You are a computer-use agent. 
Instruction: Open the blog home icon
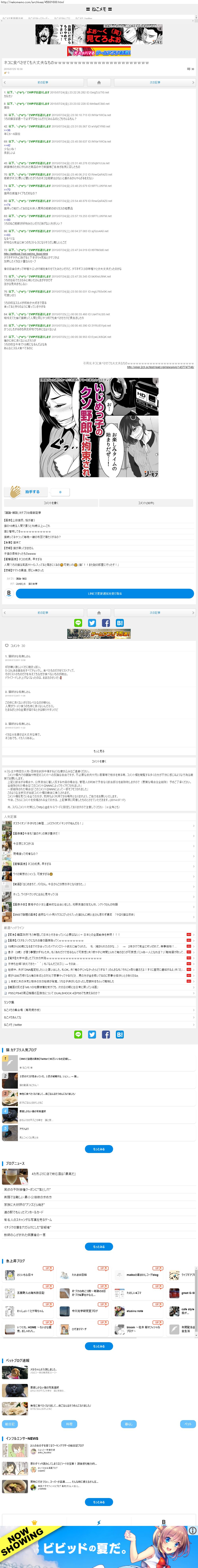pyautogui.click(x=99, y=82)
